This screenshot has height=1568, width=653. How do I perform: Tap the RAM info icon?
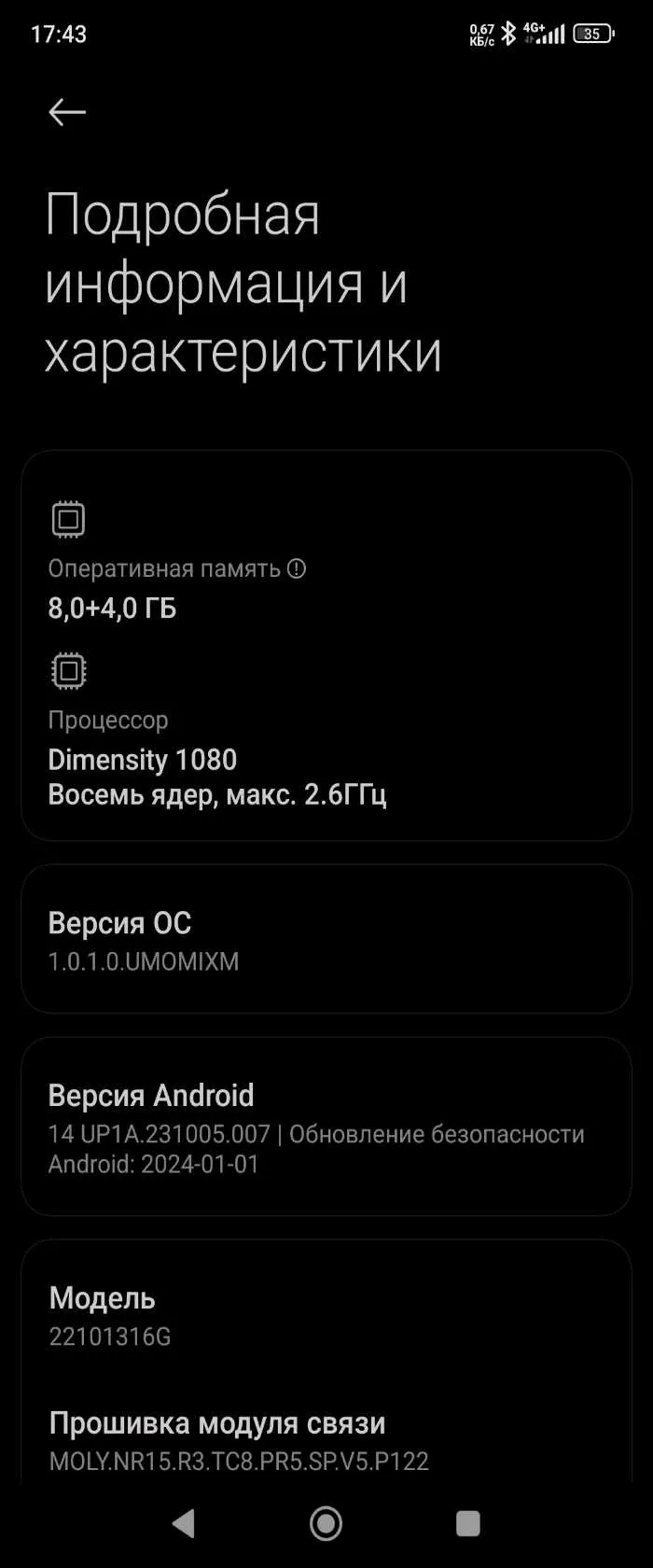pyautogui.click(x=297, y=568)
